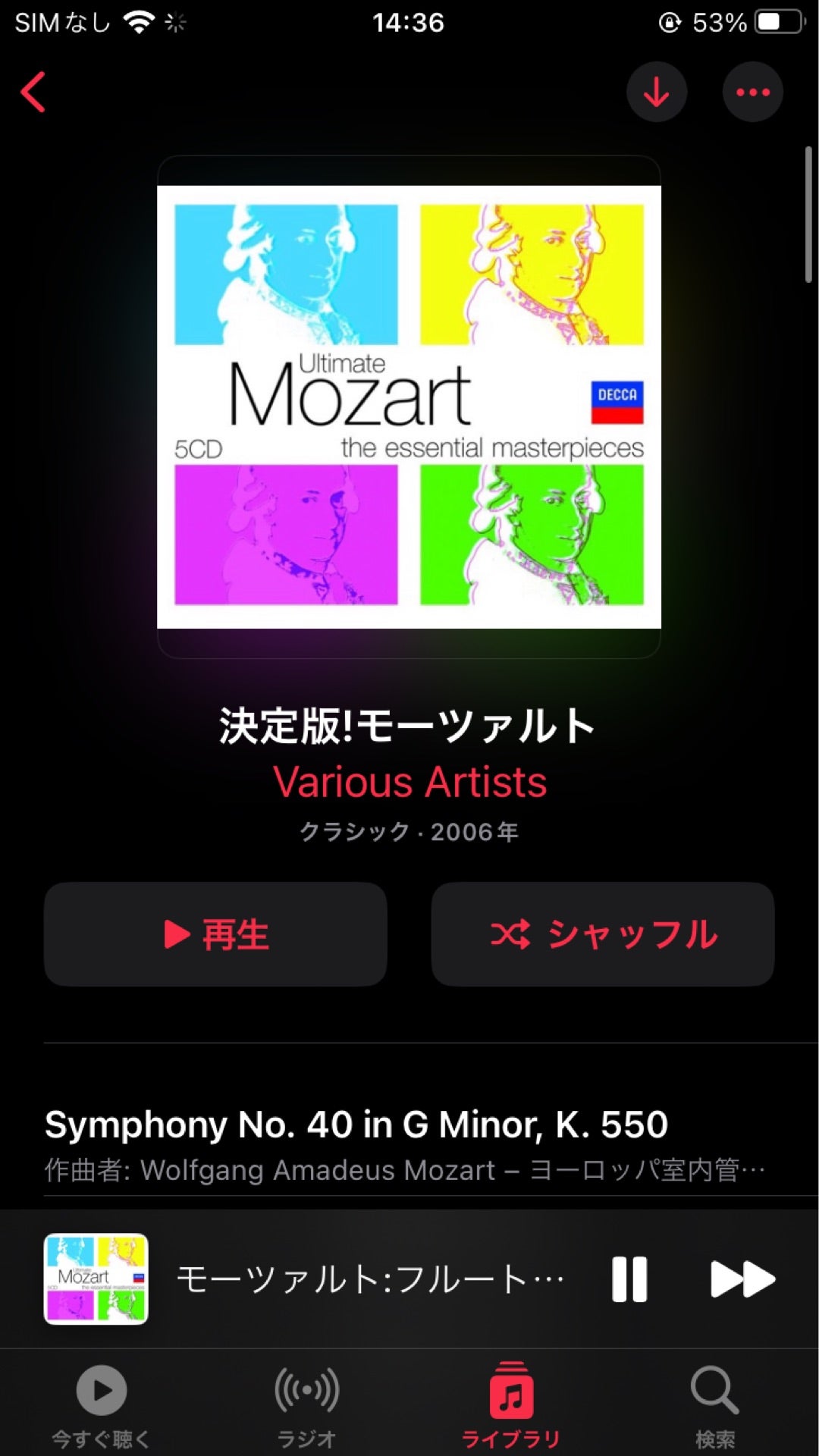This screenshot has height=1456, width=819.
Task: Open the Search tab's magnifier icon
Action: (x=711, y=1392)
